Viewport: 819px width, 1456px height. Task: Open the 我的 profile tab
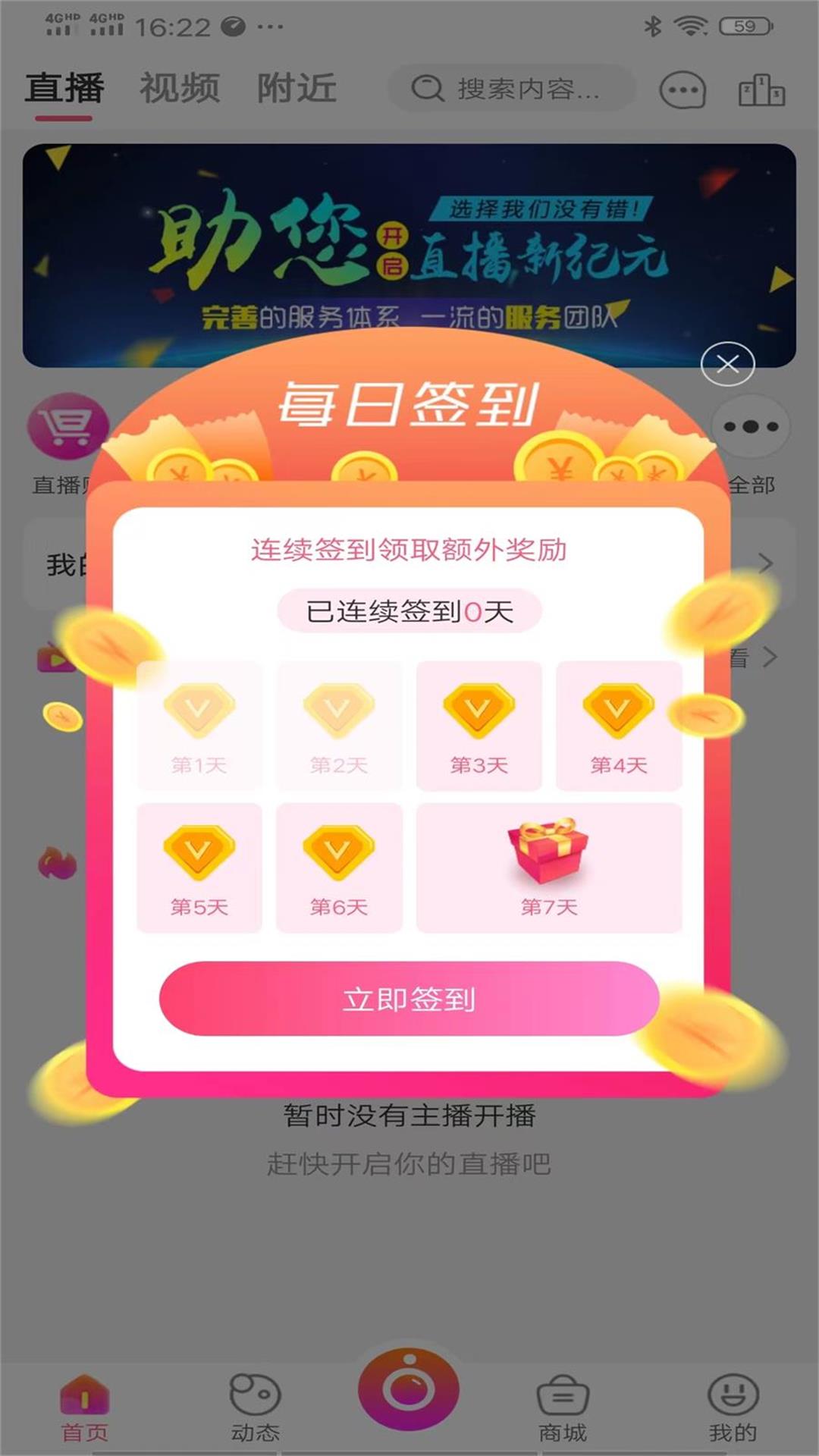click(733, 1407)
